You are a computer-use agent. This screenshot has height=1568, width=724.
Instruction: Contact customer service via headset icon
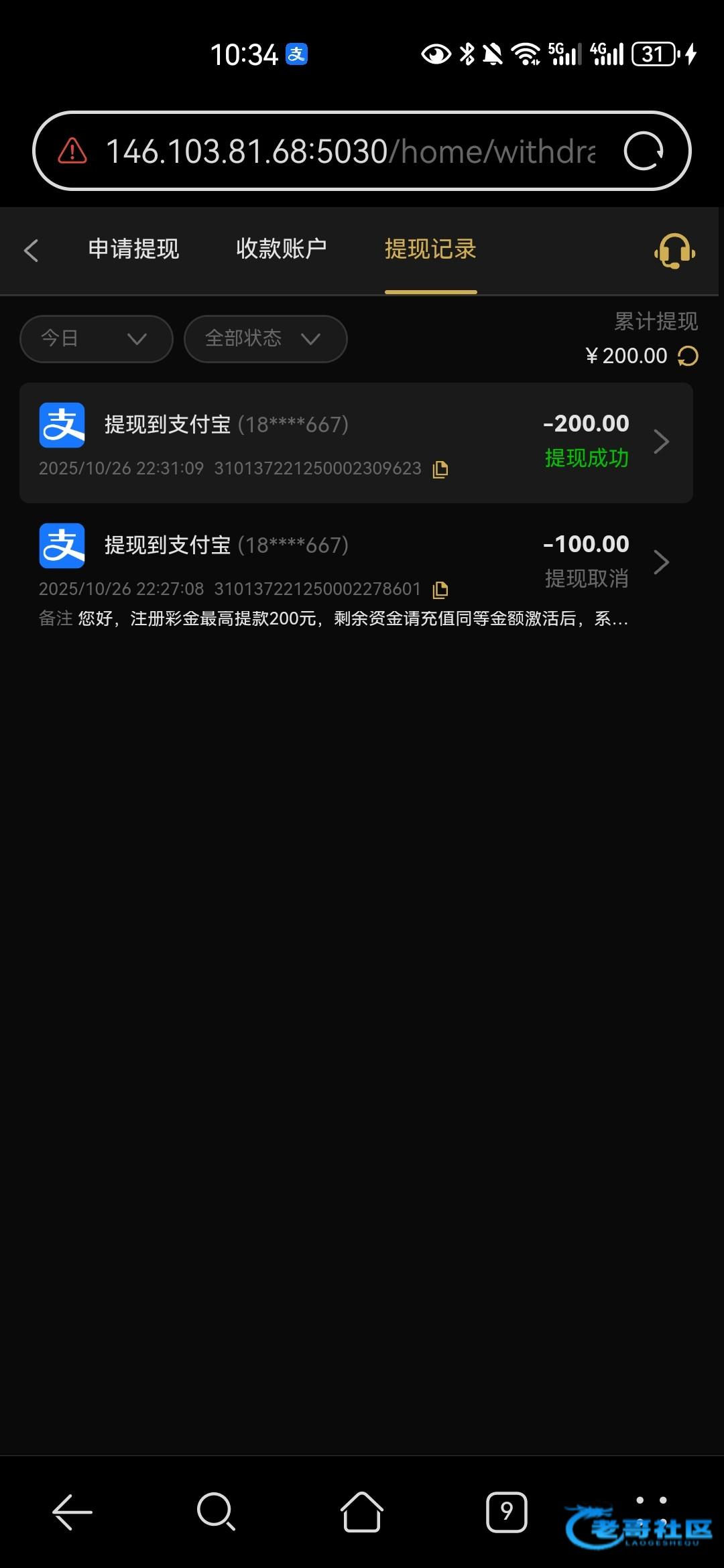pos(674,251)
